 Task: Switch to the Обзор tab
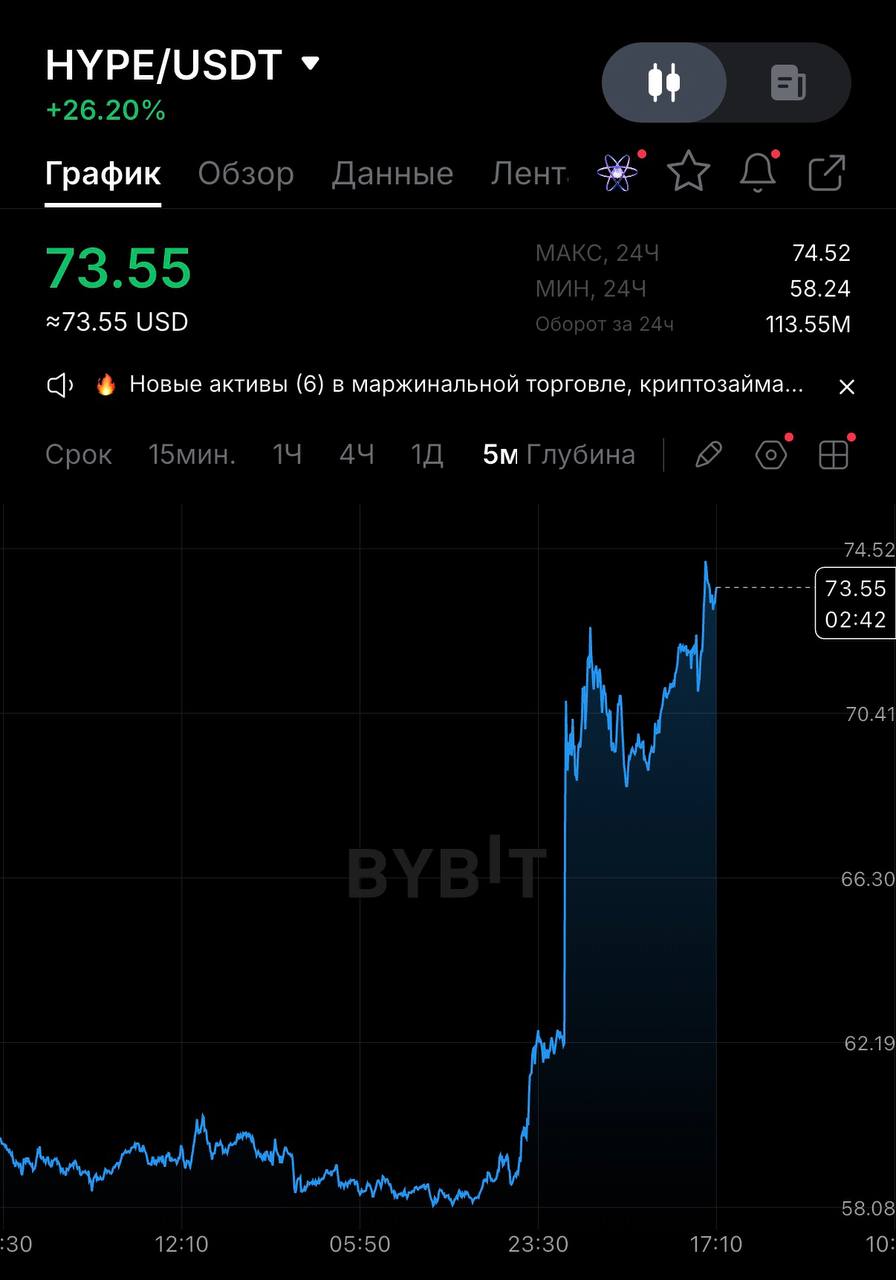246,173
